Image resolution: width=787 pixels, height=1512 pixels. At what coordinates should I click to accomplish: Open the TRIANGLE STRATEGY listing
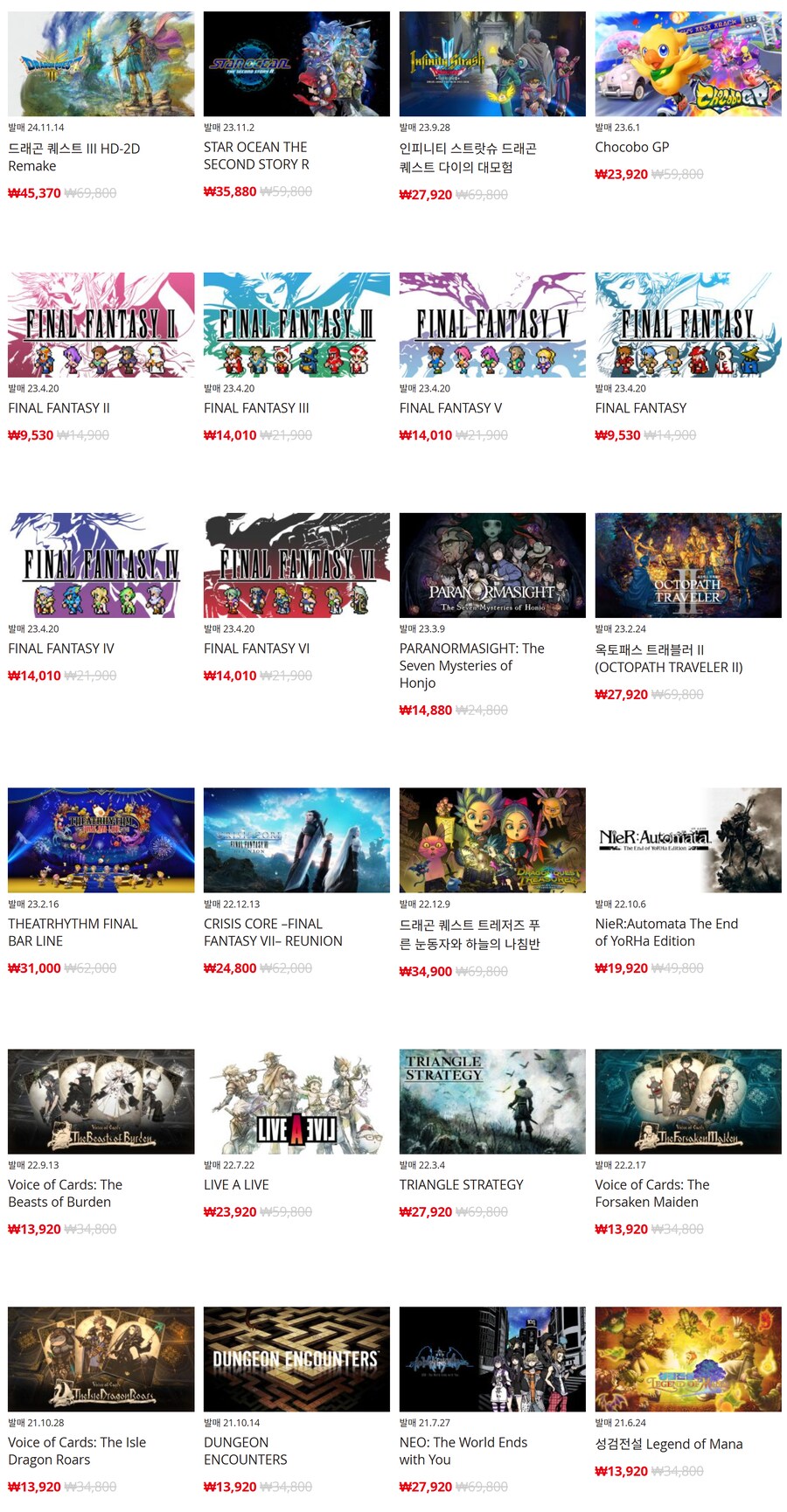click(x=492, y=1101)
